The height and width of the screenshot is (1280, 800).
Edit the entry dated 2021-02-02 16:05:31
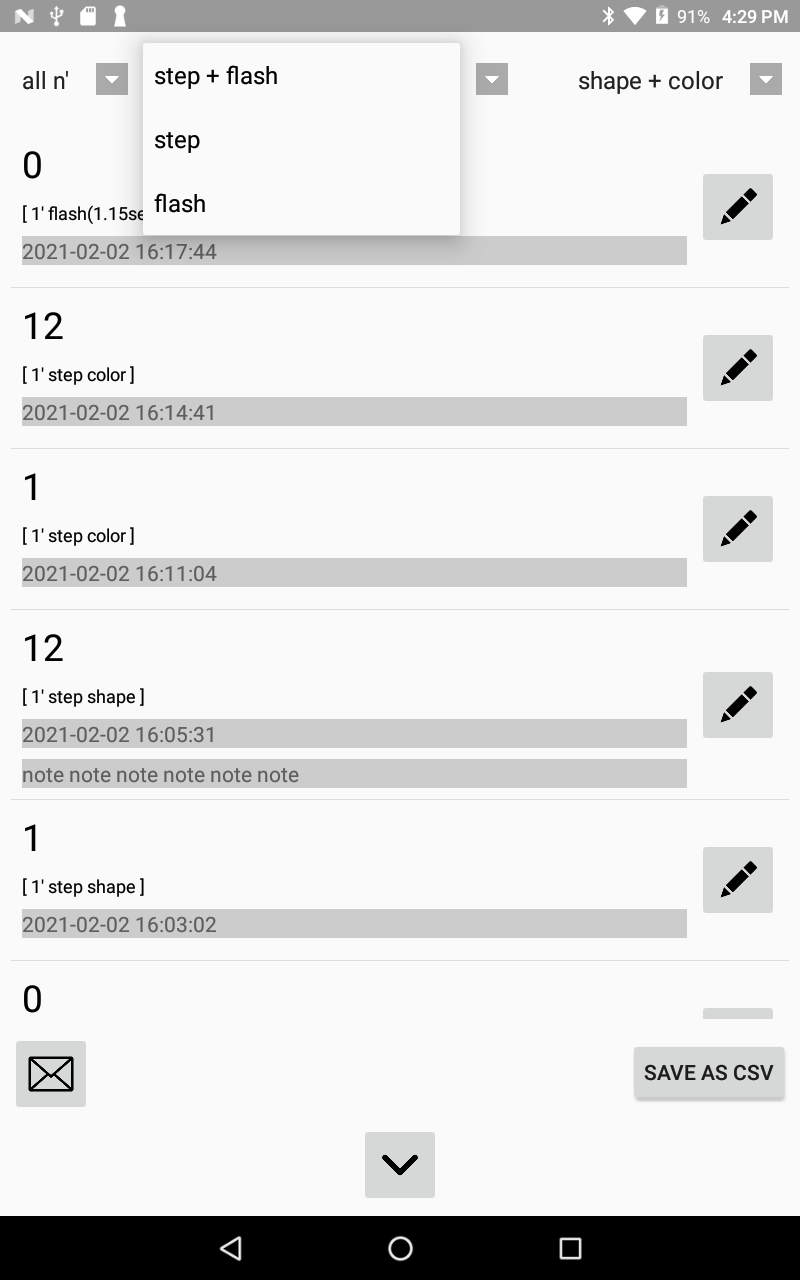coord(738,705)
